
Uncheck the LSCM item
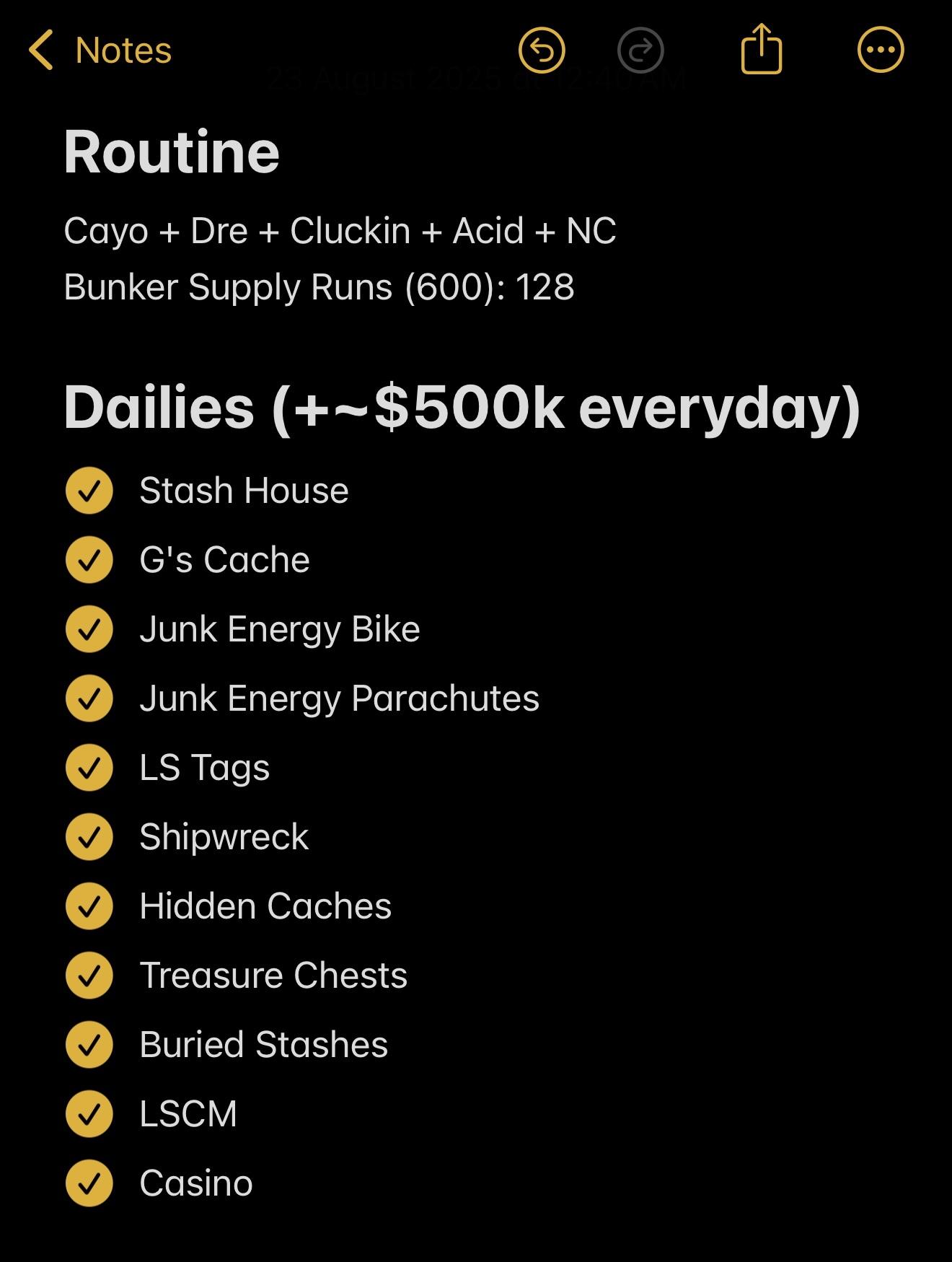click(89, 1114)
